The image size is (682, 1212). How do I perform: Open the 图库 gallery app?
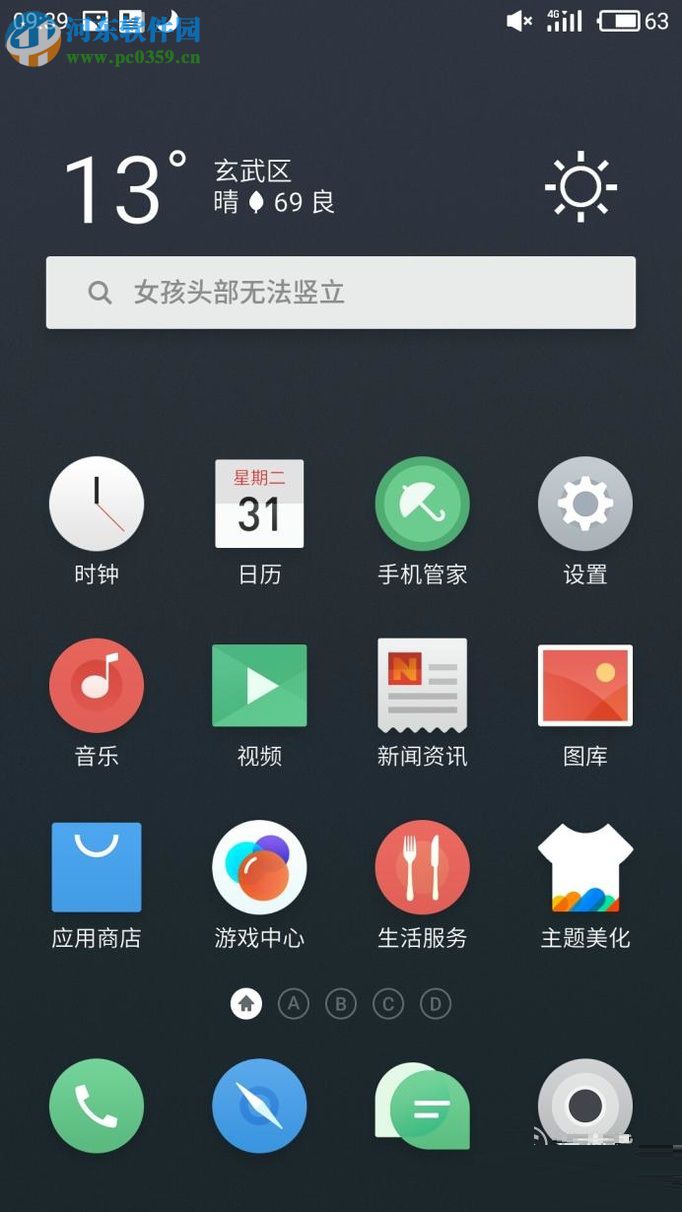click(585, 686)
